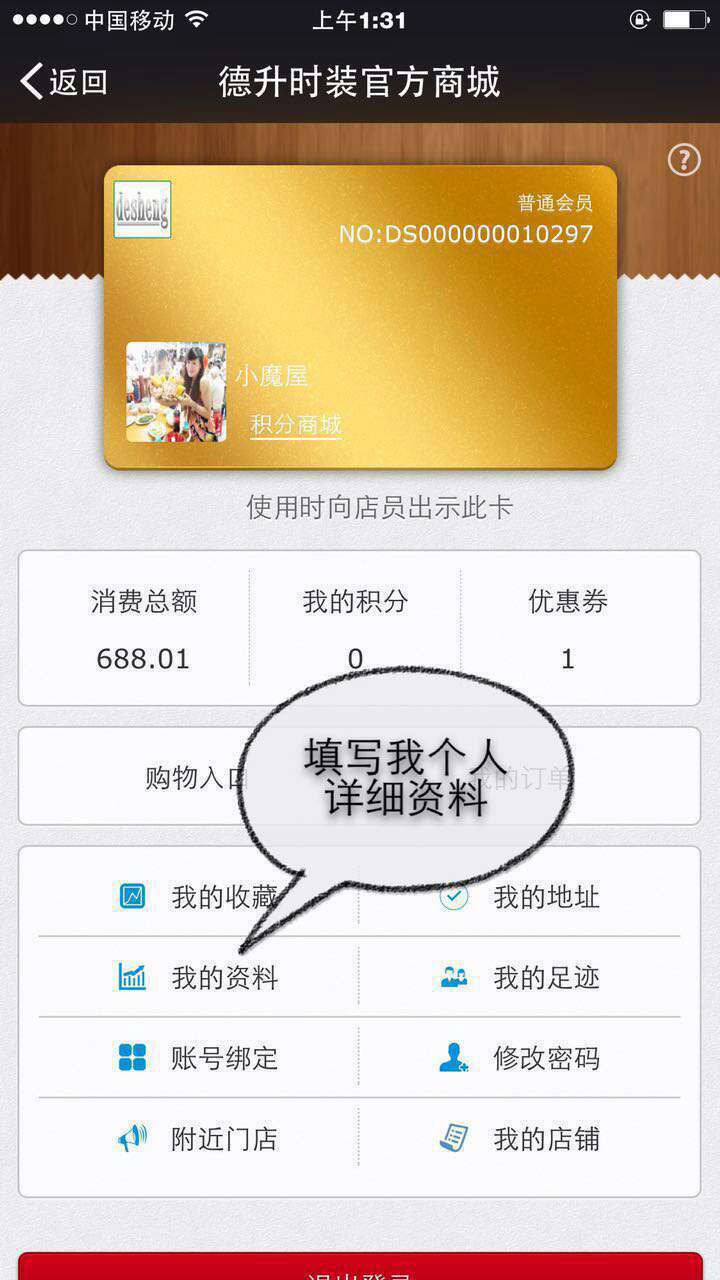Viewport: 720px width, 1280px height.
Task: View 消费总额 details
Action: click(143, 628)
